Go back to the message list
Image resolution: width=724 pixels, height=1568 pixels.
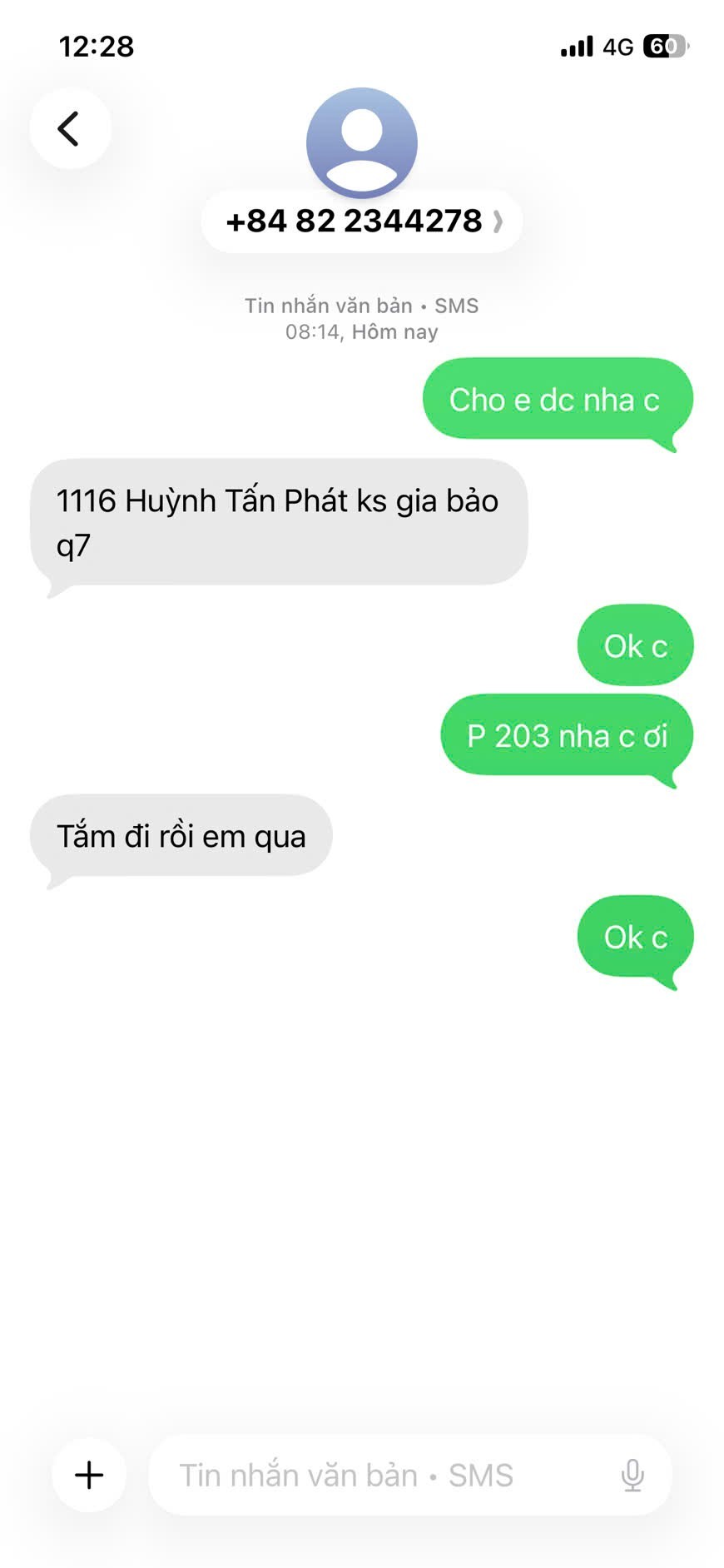(x=70, y=129)
